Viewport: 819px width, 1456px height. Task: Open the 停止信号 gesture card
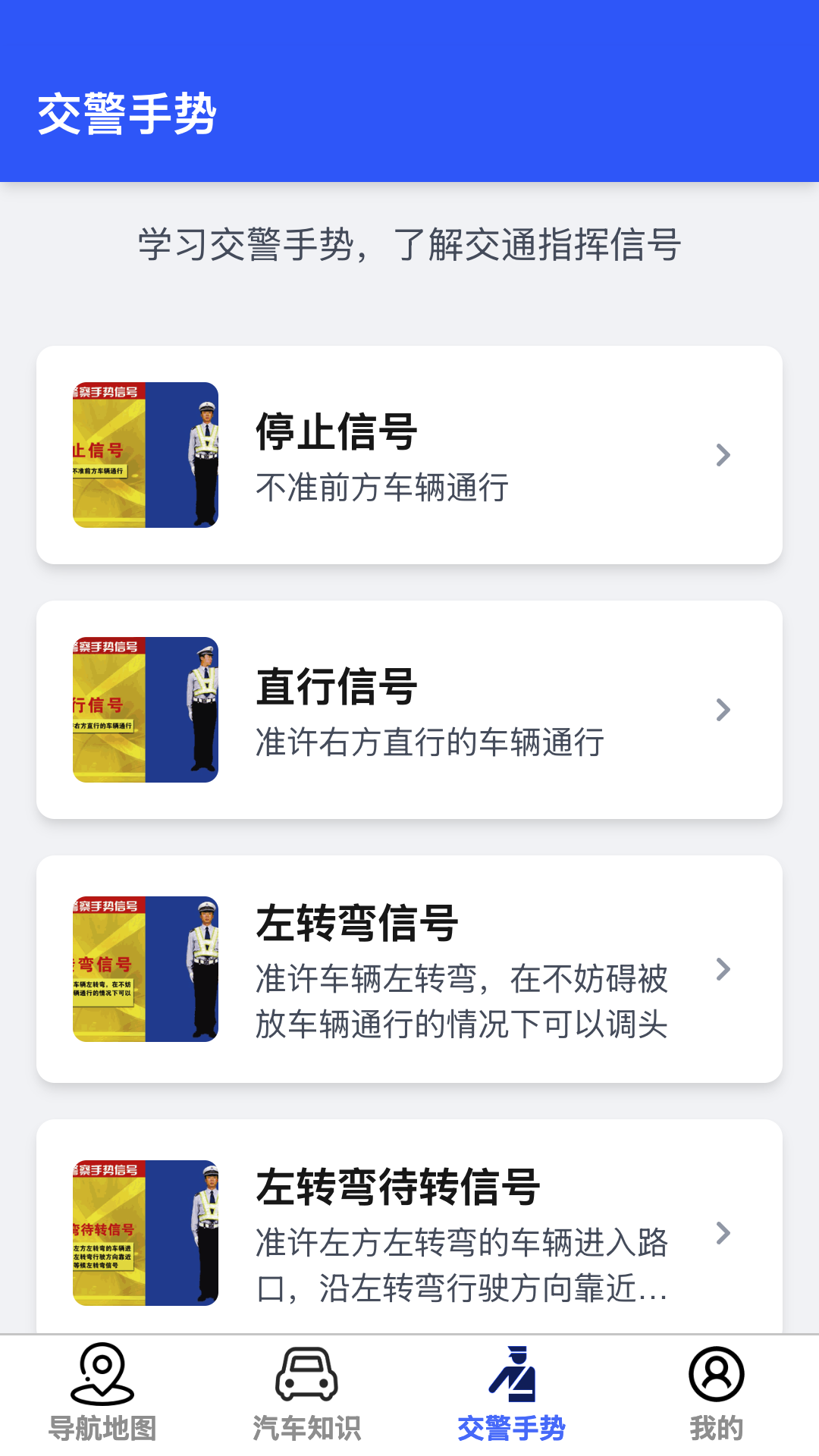coord(409,455)
